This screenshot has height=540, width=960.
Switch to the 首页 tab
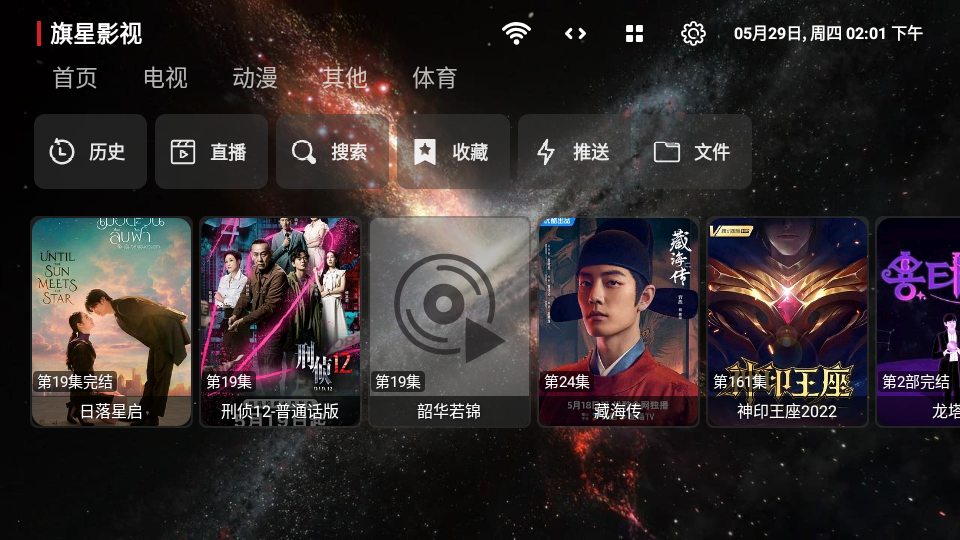pos(75,78)
